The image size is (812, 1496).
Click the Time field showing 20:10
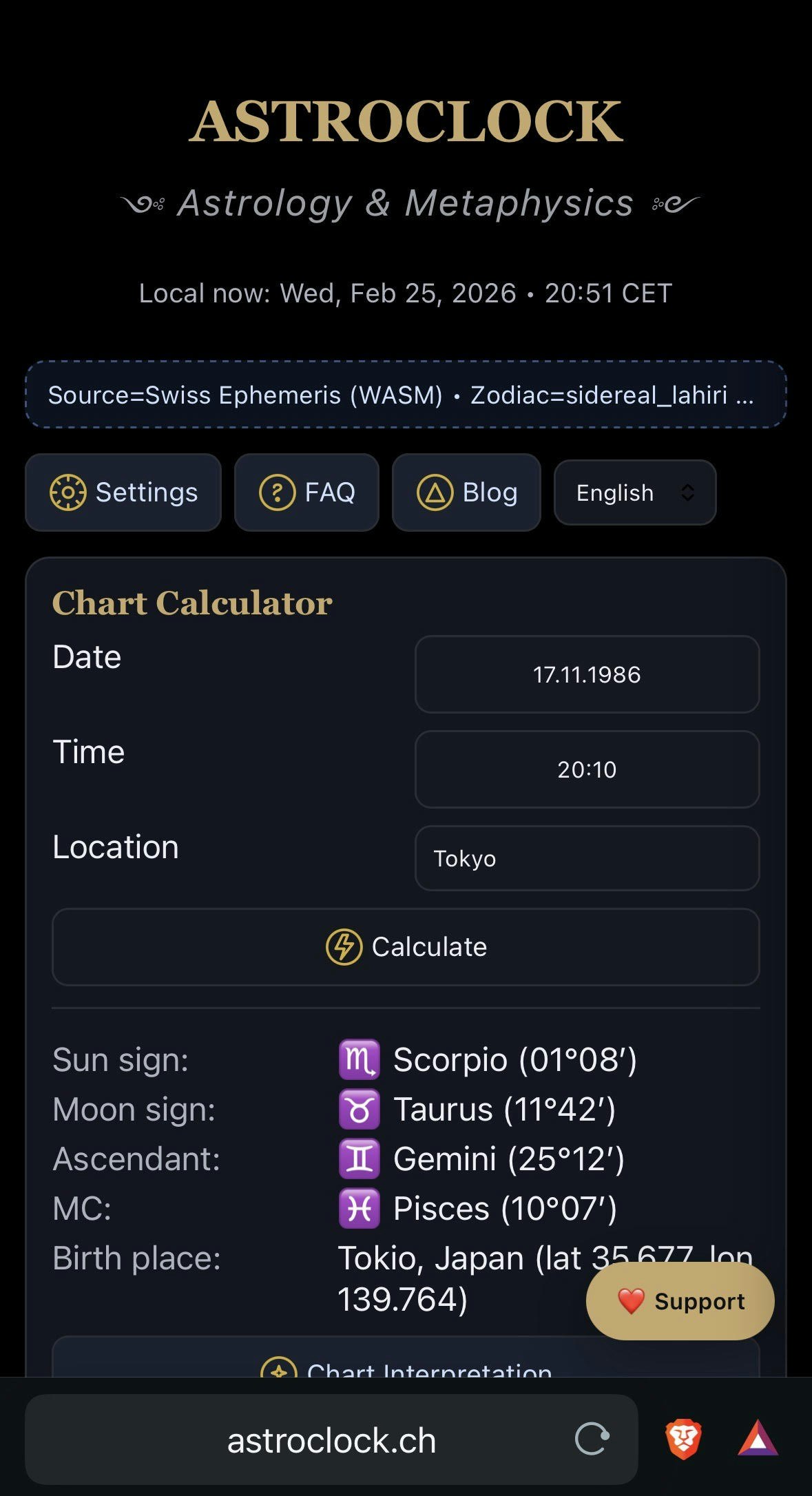[586, 769]
